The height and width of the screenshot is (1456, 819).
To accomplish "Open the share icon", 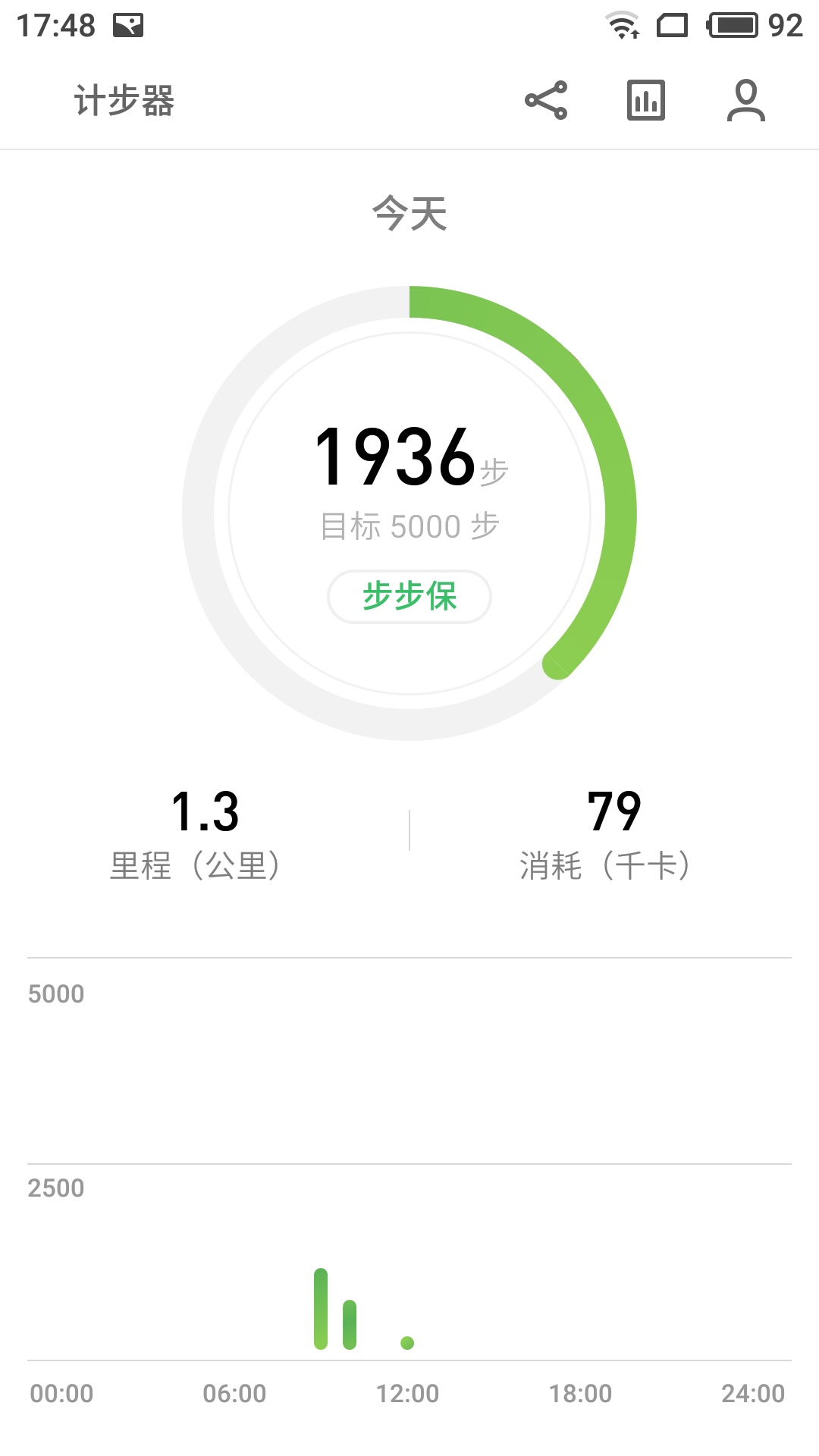I will pyautogui.click(x=548, y=101).
